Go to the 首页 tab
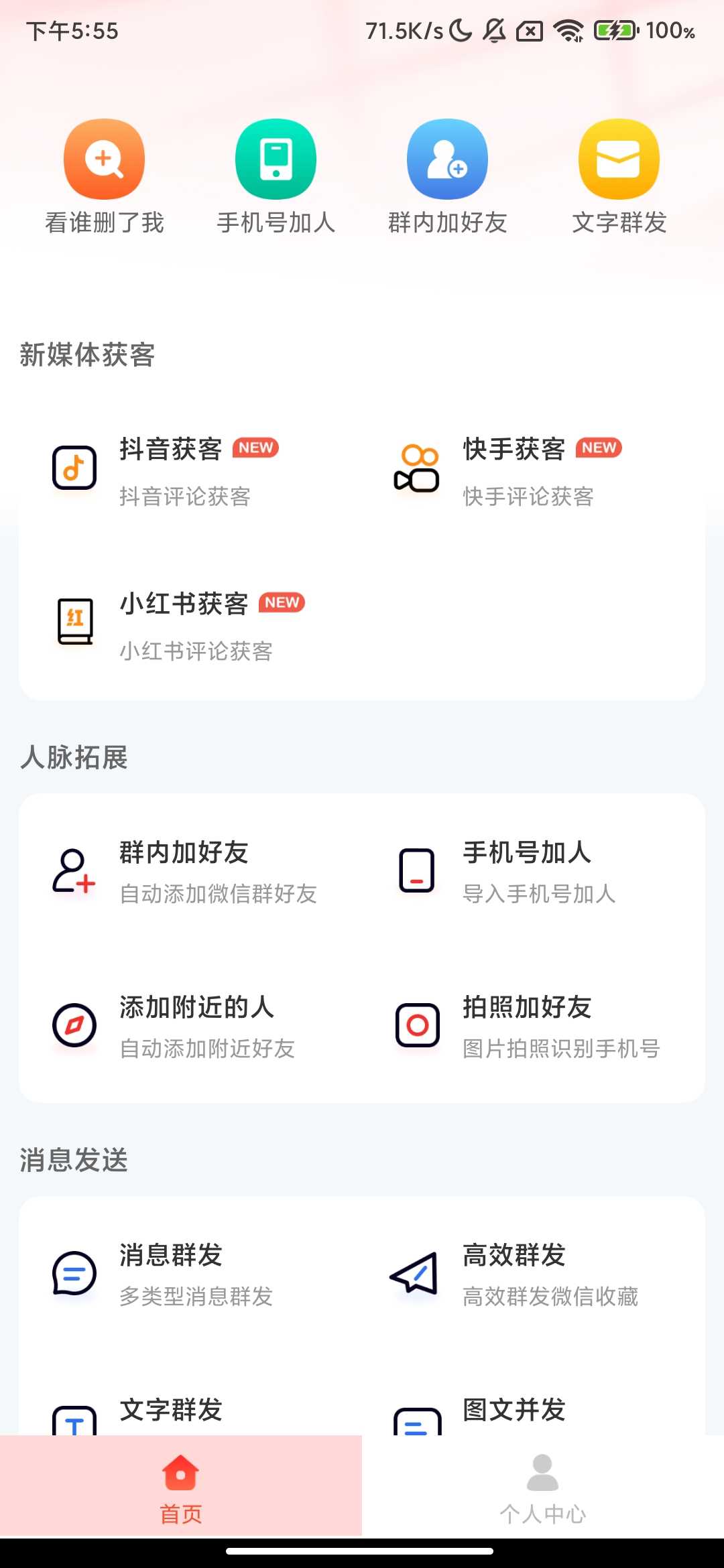The height and width of the screenshot is (1568, 724). click(x=181, y=1486)
